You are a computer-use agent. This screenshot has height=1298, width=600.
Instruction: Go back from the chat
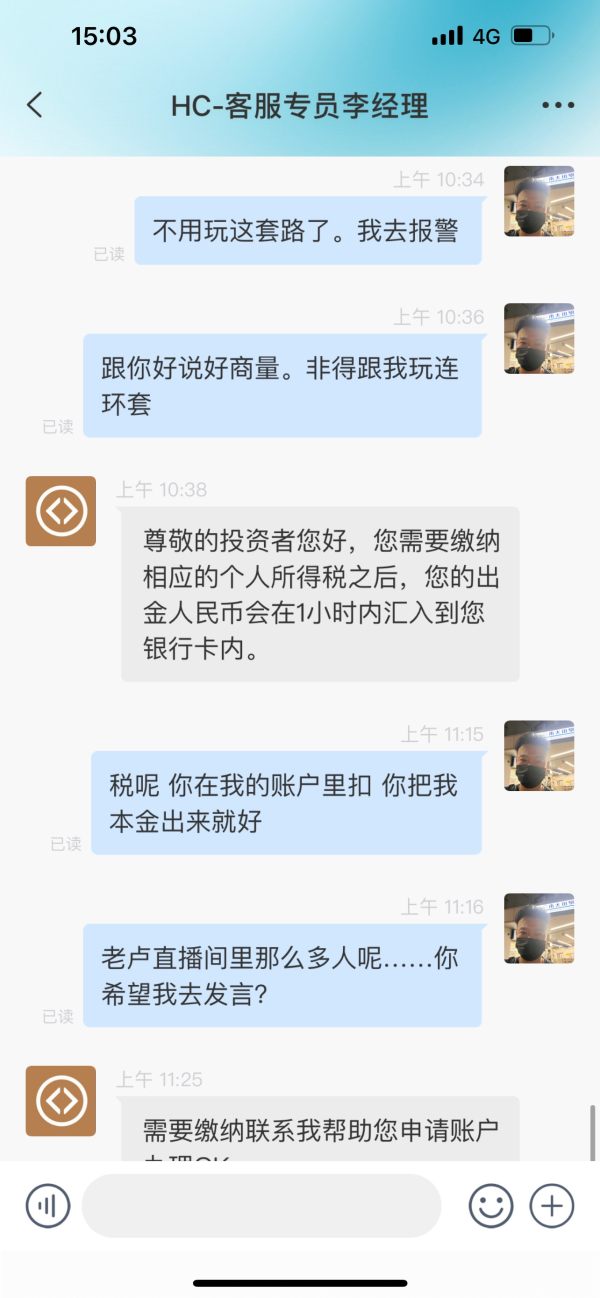(x=35, y=105)
